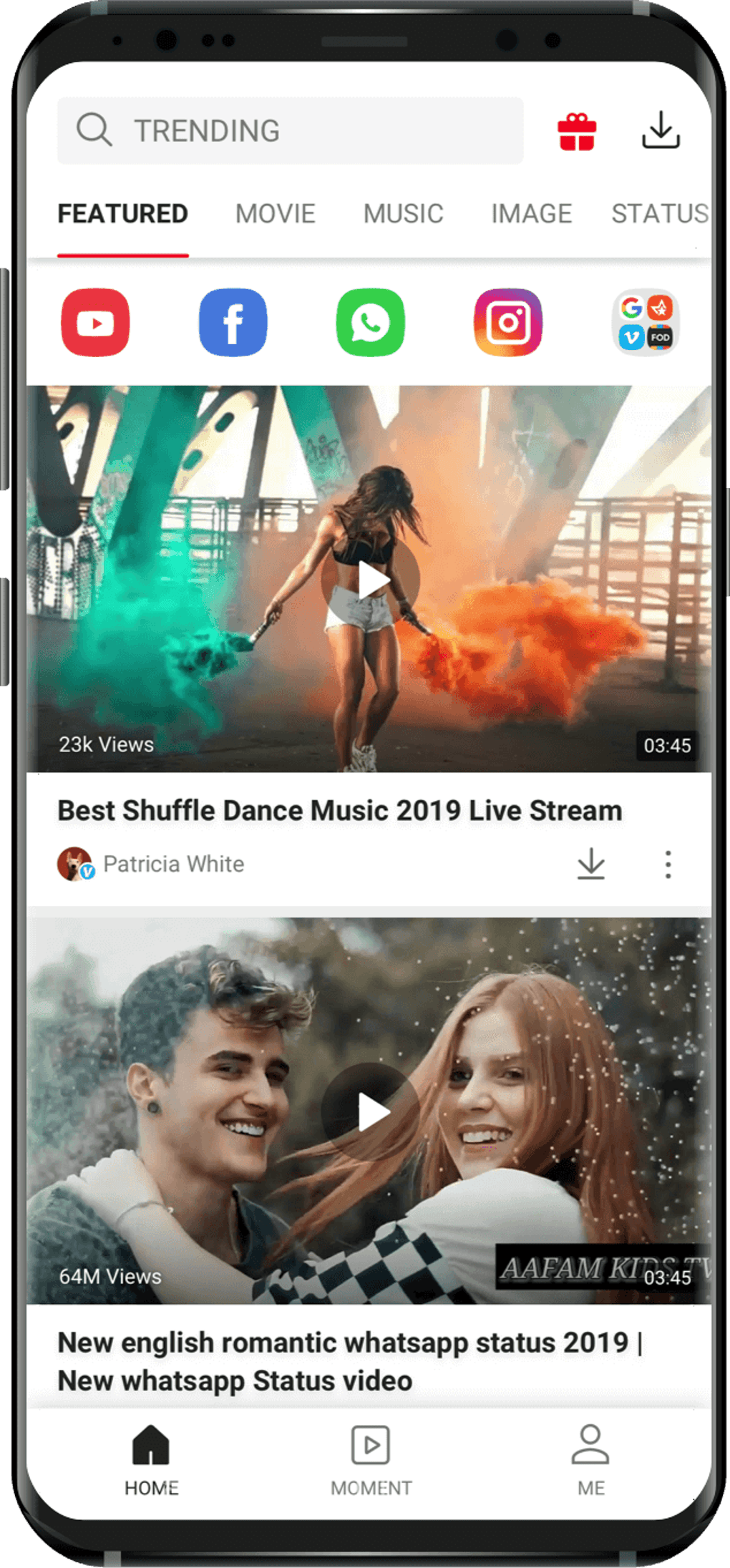Open more options for Patricia White's video
The width and height of the screenshot is (730, 1568).
(668, 865)
